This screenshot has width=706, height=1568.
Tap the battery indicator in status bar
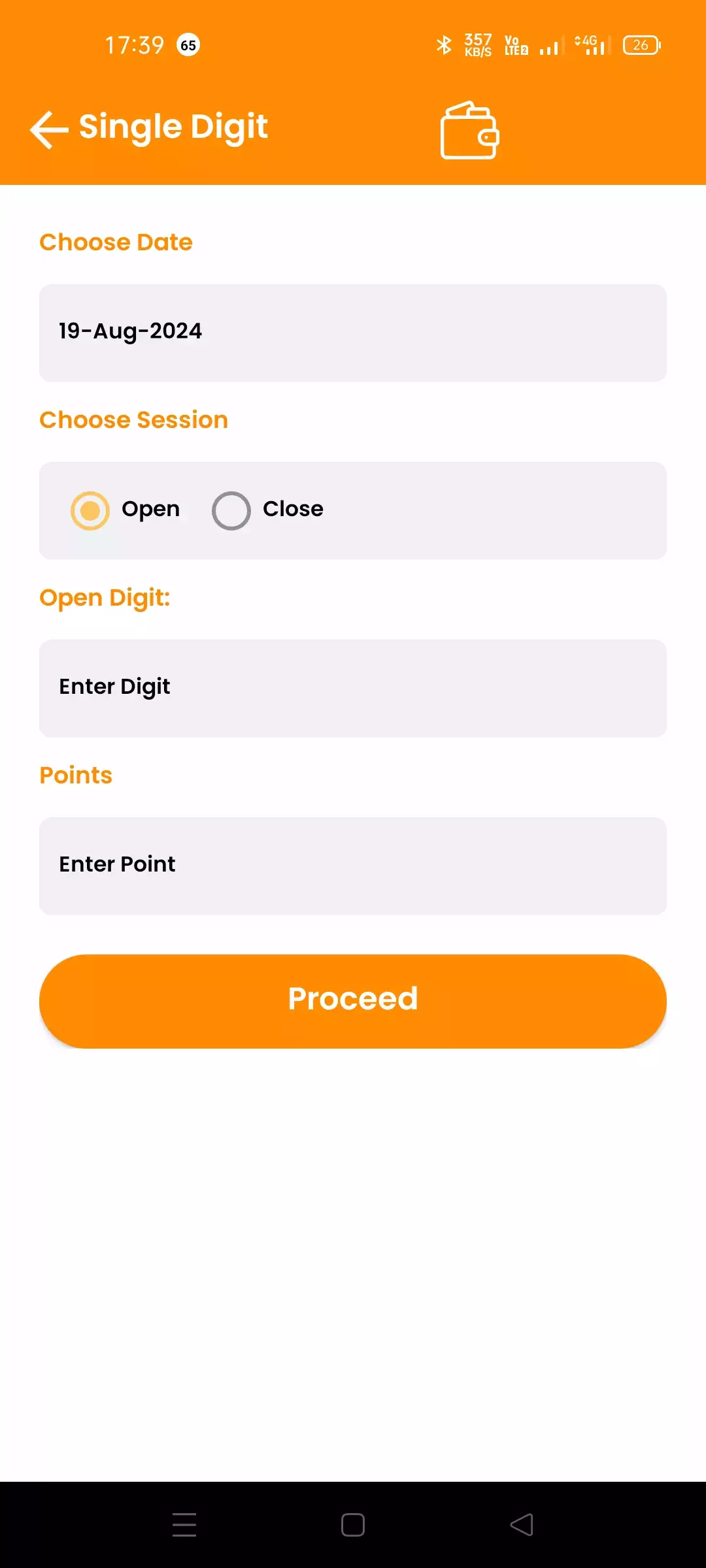click(x=639, y=44)
